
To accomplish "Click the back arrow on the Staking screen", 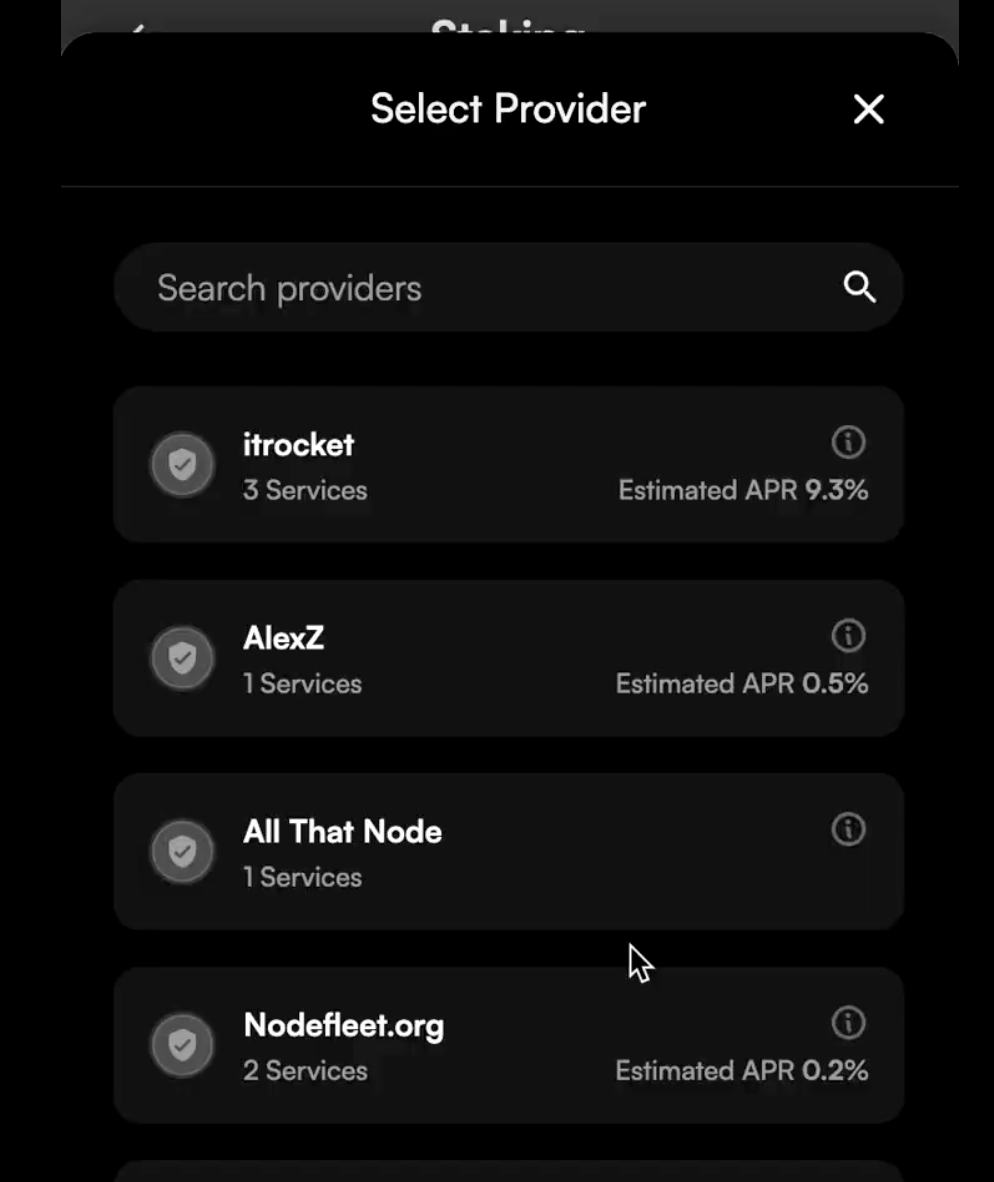I will 137,28.
